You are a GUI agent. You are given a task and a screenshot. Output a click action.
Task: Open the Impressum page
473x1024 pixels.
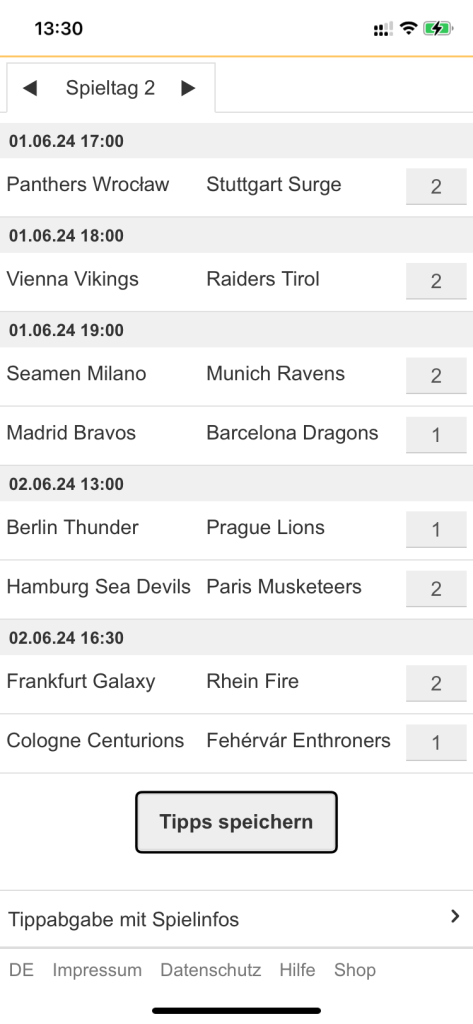point(97,970)
